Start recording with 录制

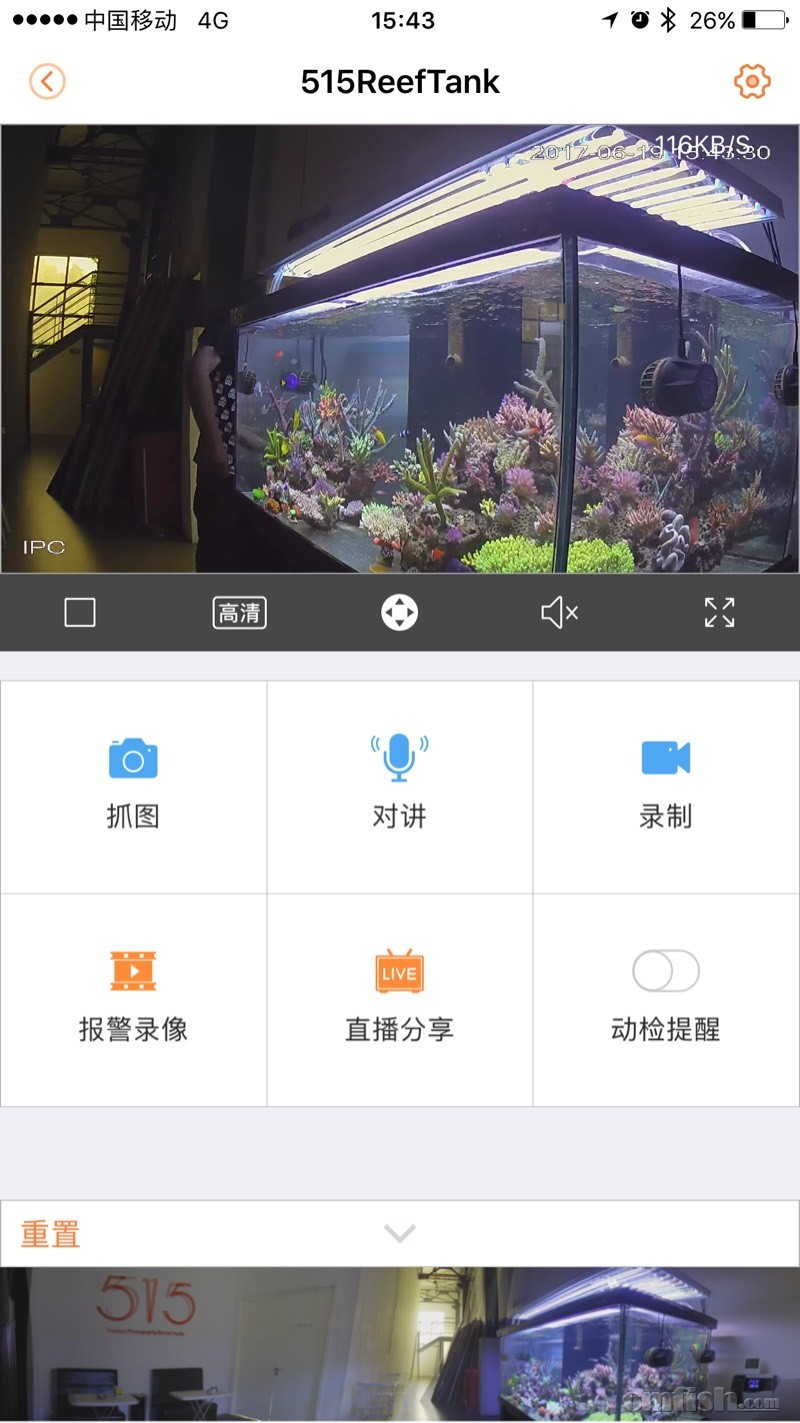(x=665, y=786)
